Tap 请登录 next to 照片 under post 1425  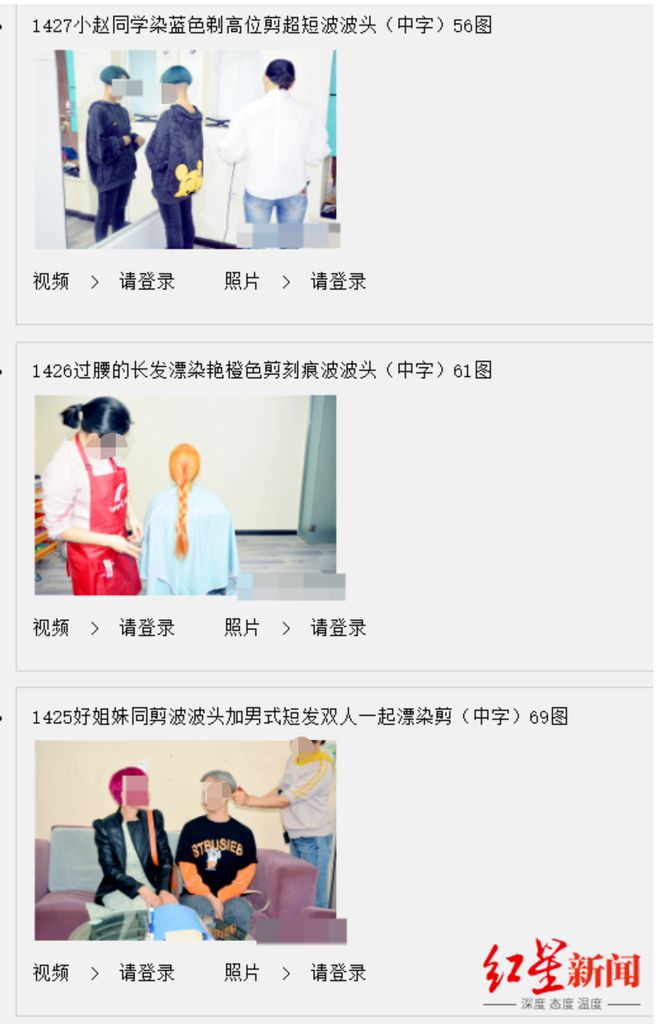pos(338,973)
